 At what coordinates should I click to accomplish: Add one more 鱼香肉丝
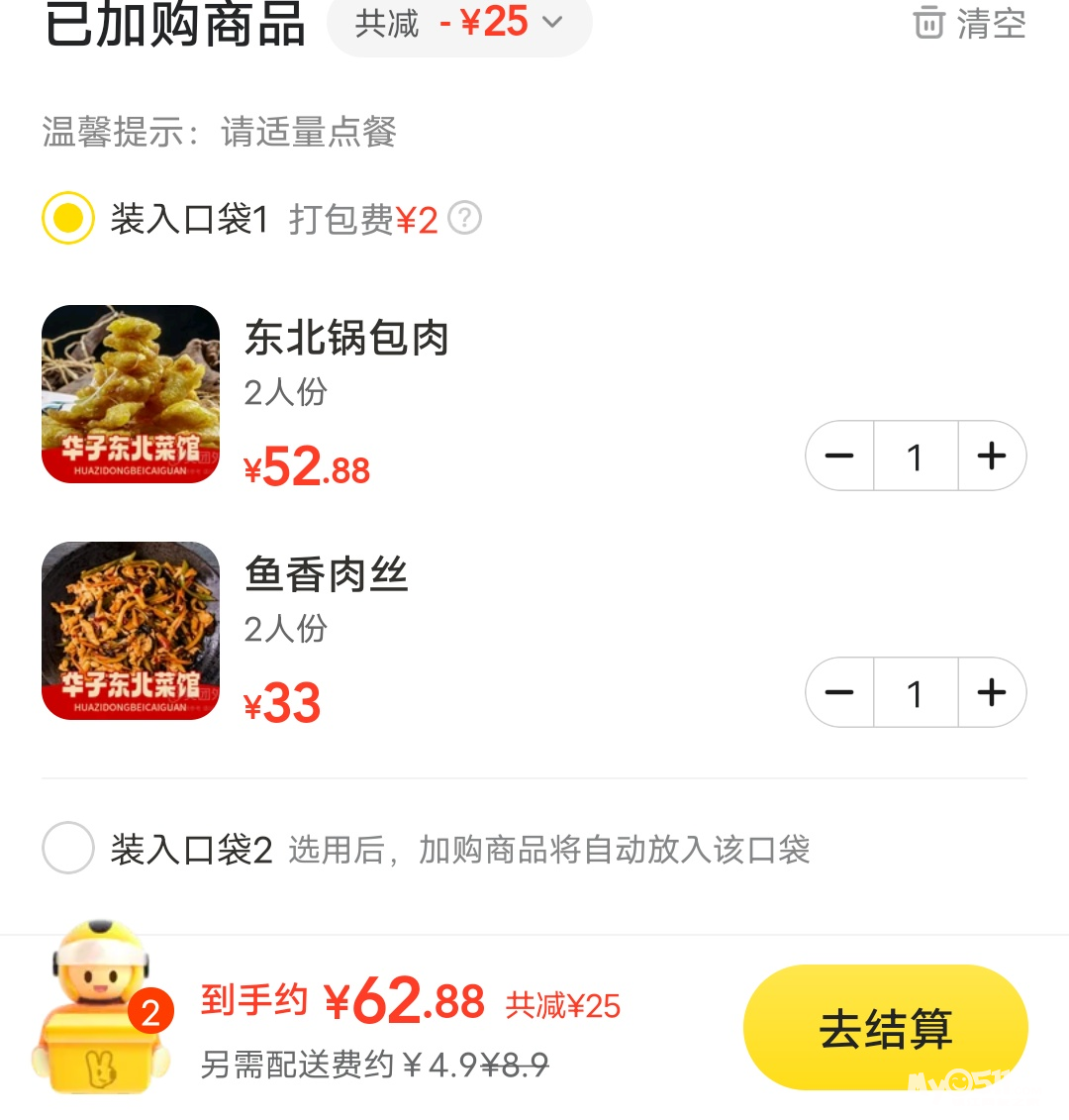coord(991,693)
